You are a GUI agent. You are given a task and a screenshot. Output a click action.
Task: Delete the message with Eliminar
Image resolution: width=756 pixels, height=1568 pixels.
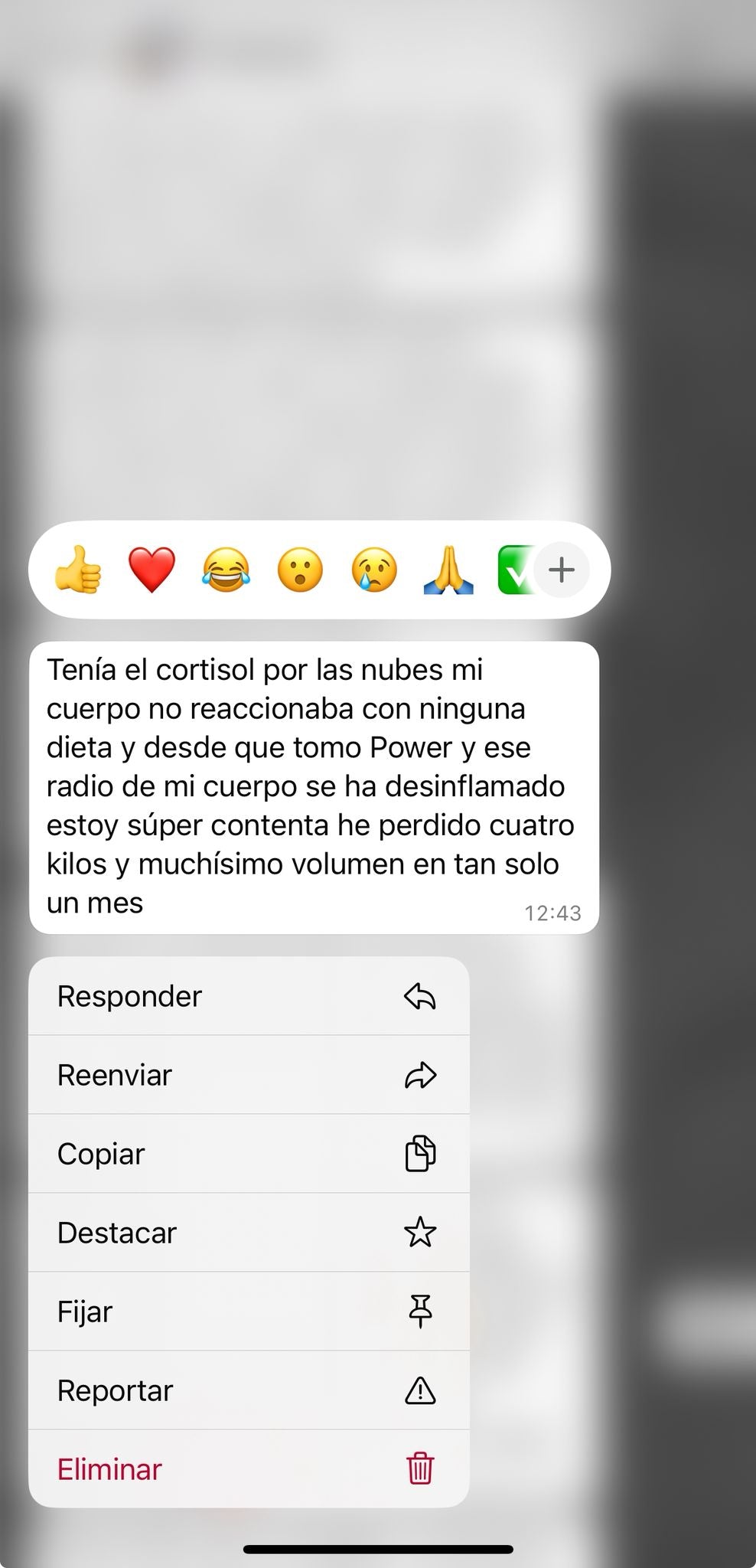click(x=249, y=1469)
